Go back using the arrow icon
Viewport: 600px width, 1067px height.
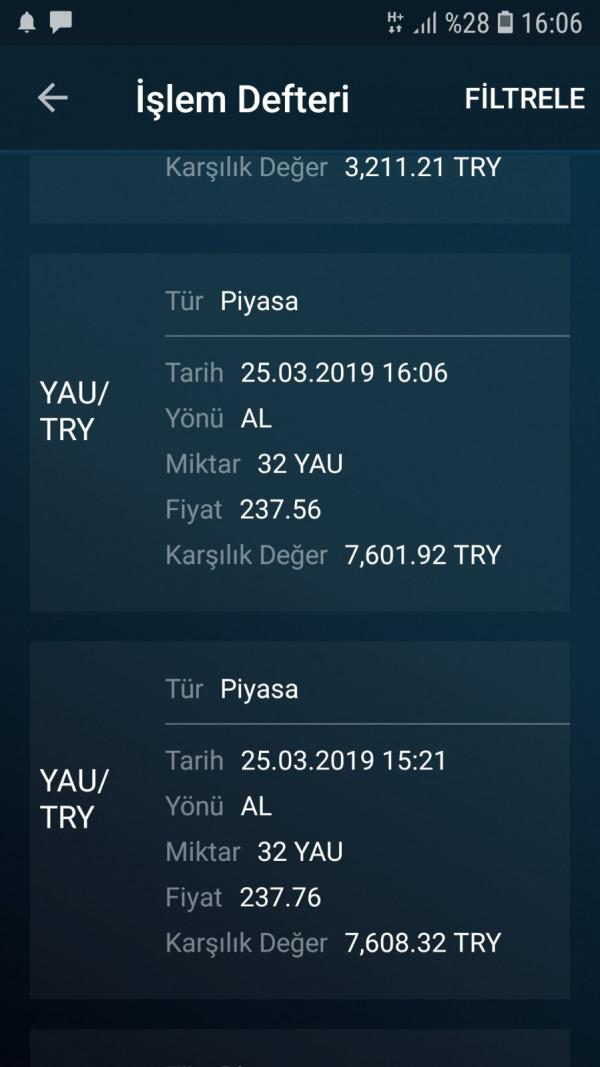coord(52,98)
